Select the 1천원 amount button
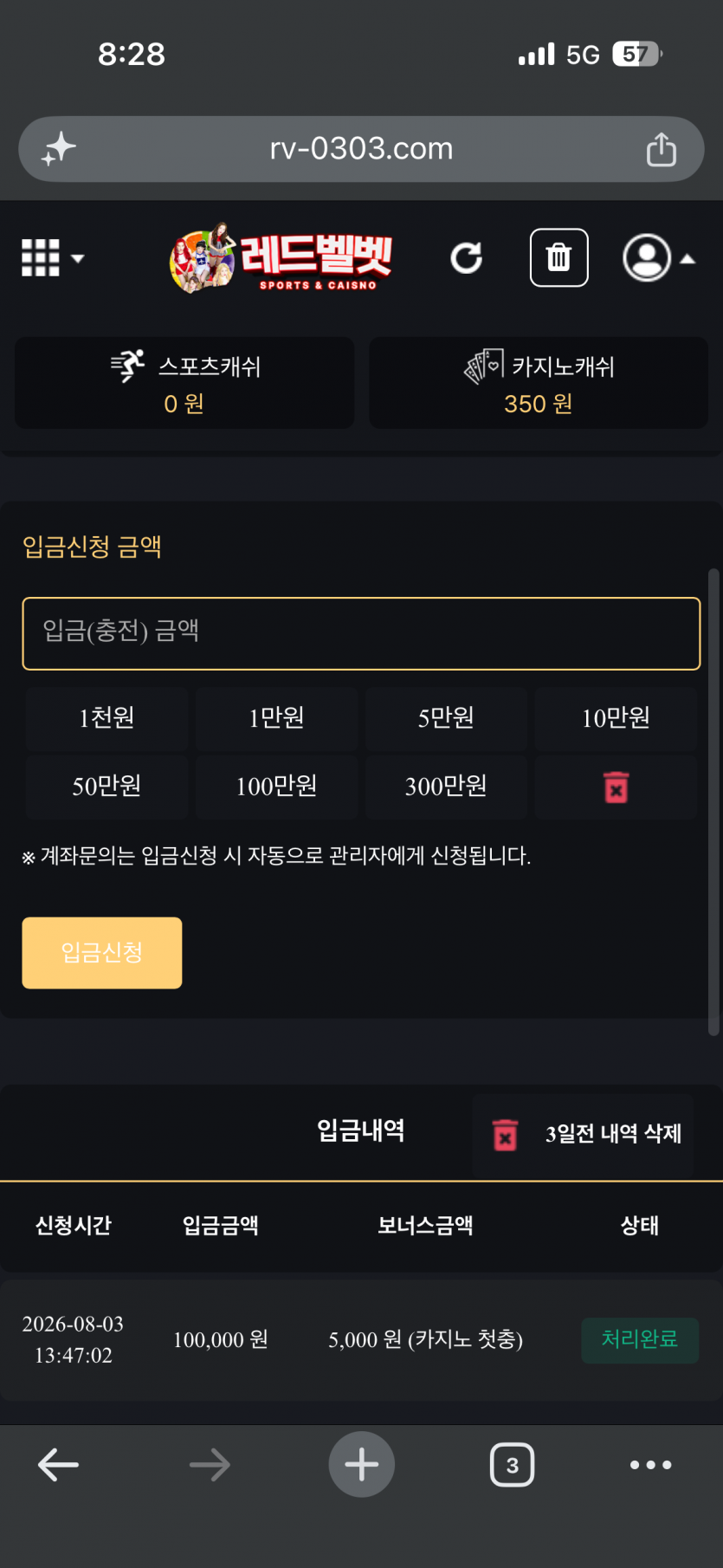Screen dimensions: 723x1568 tap(107, 718)
